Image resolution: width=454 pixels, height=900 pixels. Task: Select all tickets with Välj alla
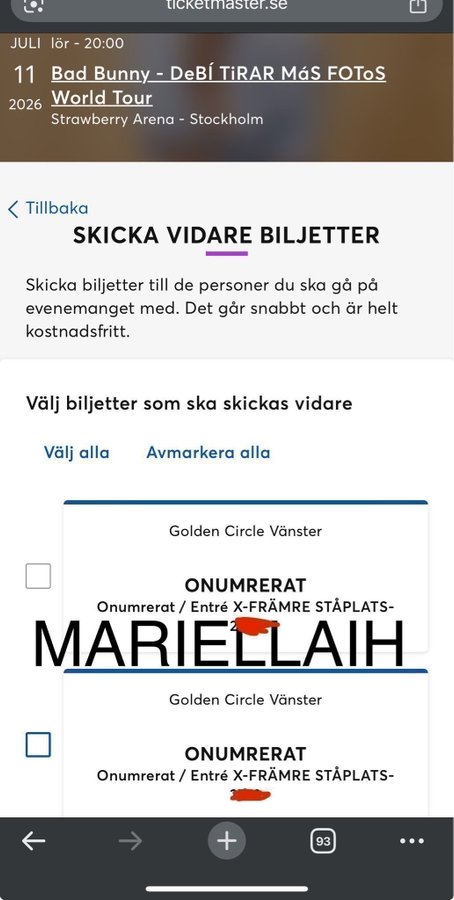[76, 452]
